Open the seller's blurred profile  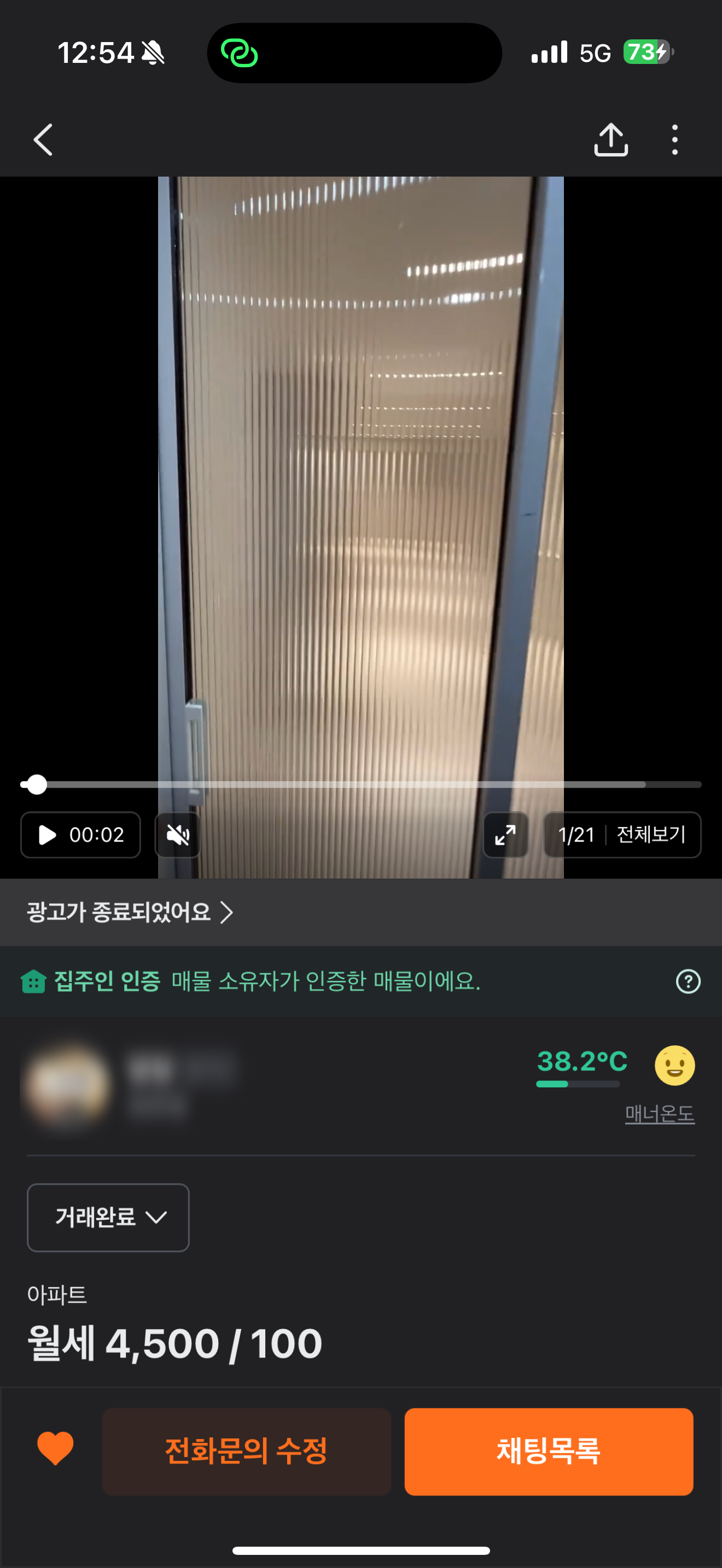coord(67,1084)
